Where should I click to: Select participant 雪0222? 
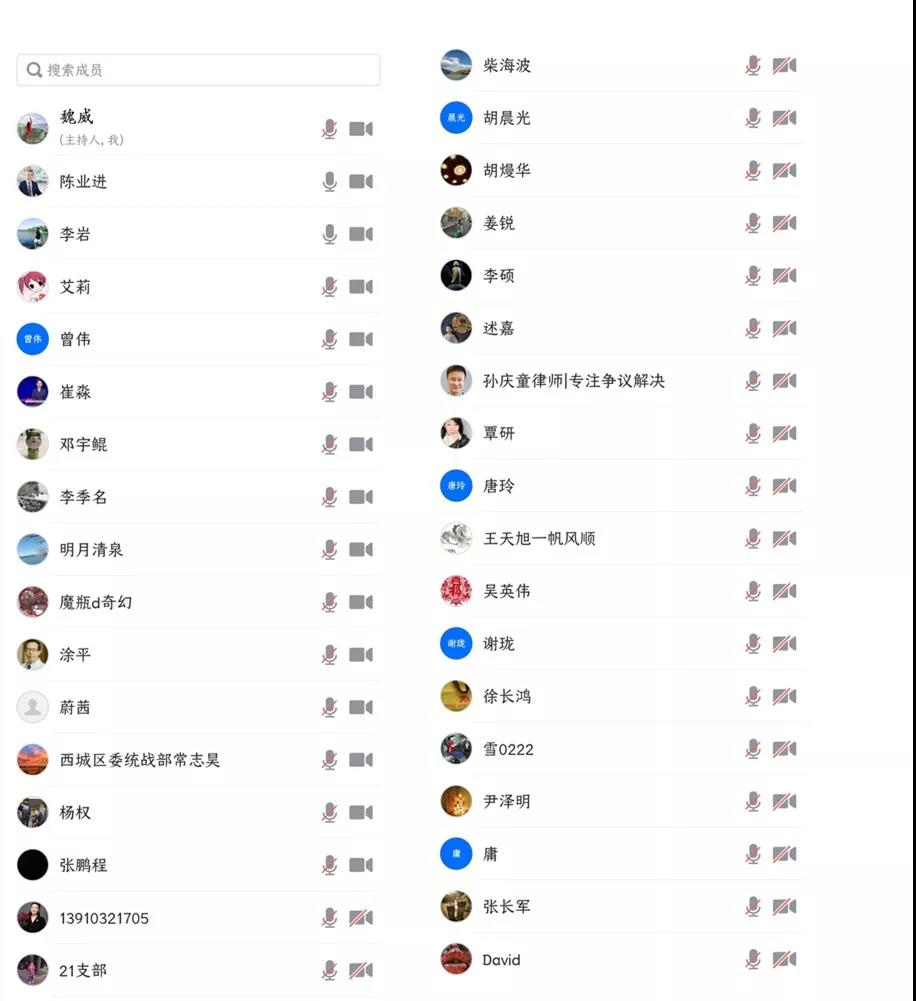(508, 749)
